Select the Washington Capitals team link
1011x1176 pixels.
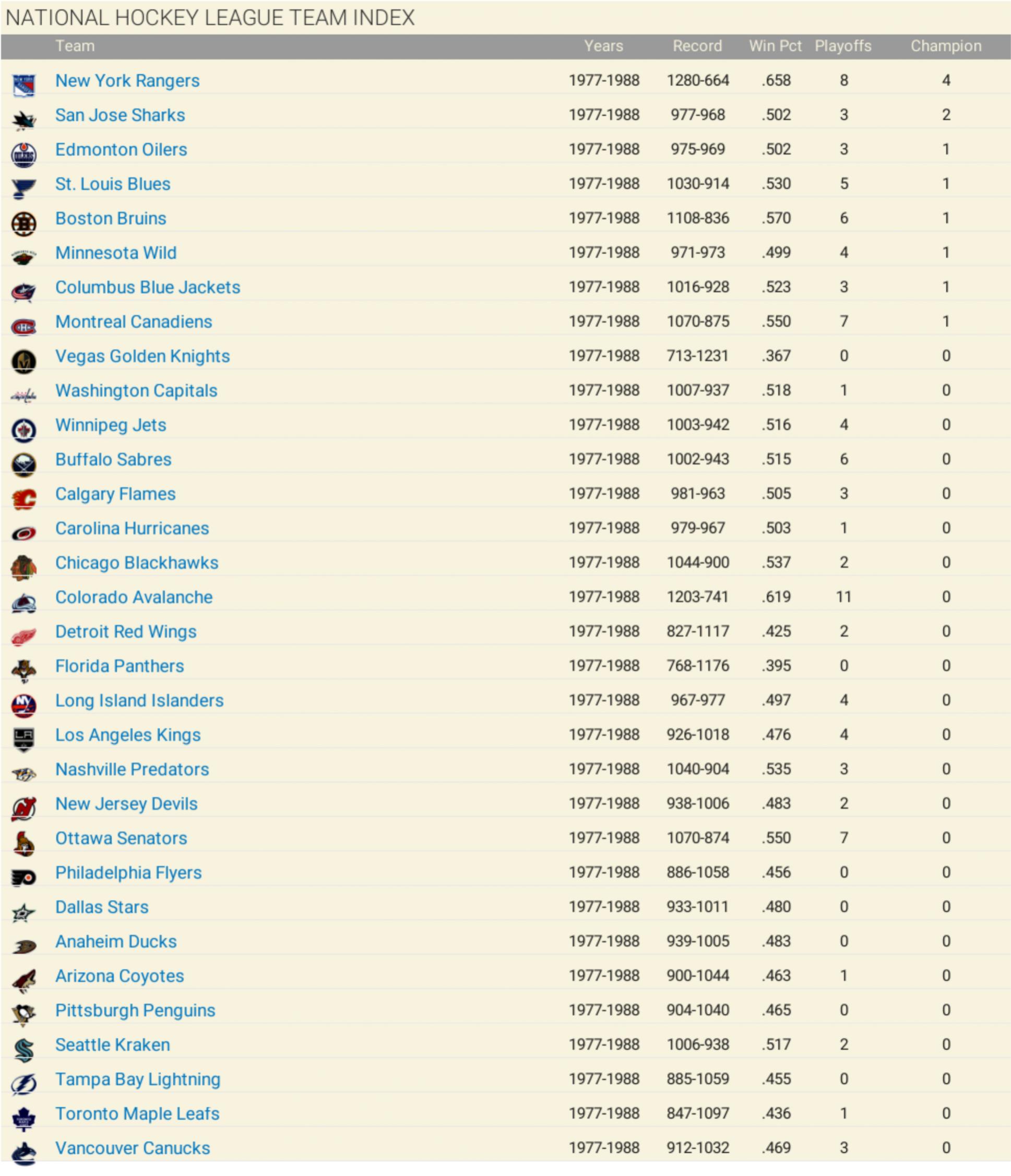click(136, 390)
